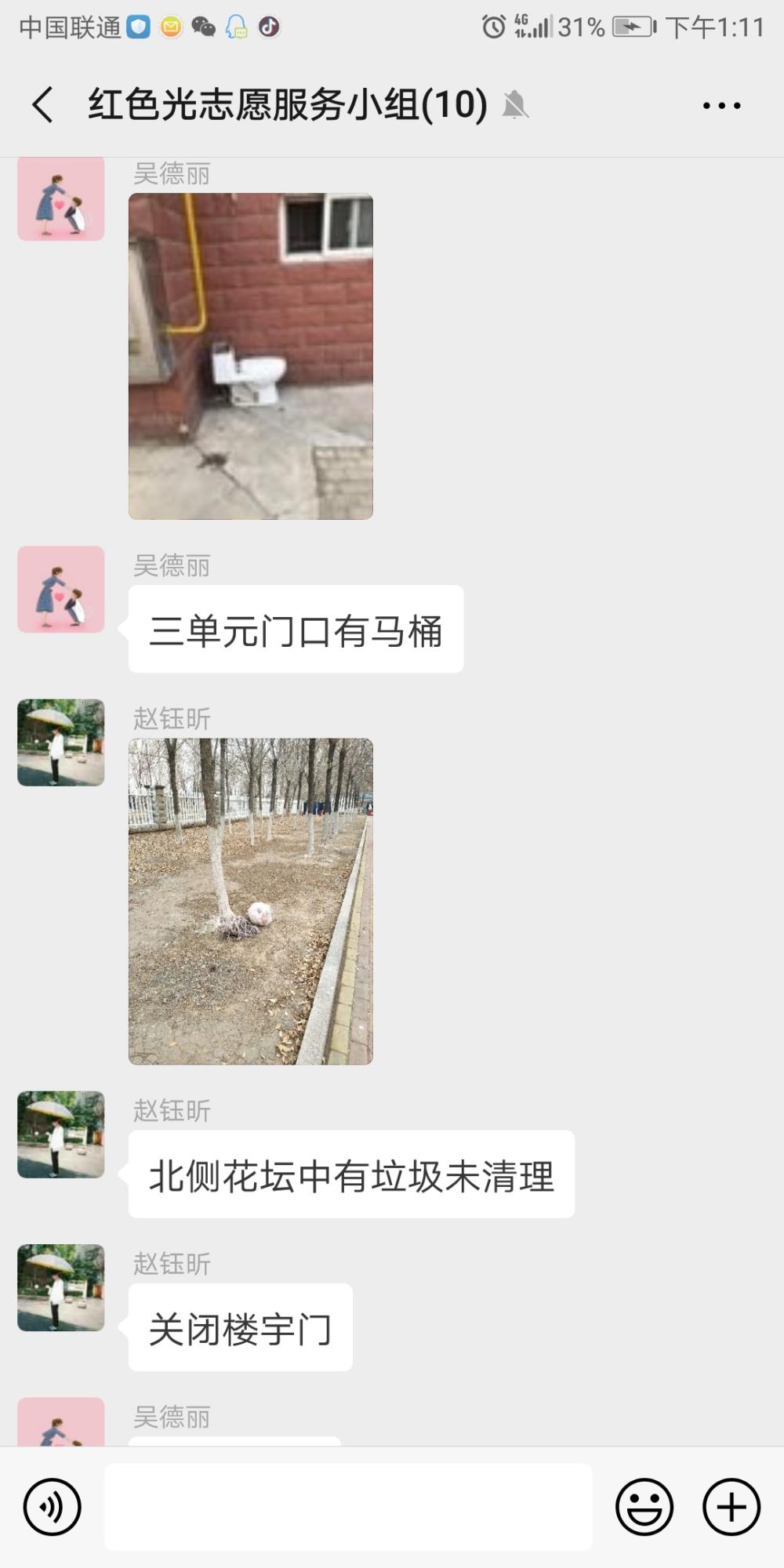Screen dimensions: 784x1568
Task: Open group chat info via three dots
Action: pyautogui.click(x=721, y=105)
